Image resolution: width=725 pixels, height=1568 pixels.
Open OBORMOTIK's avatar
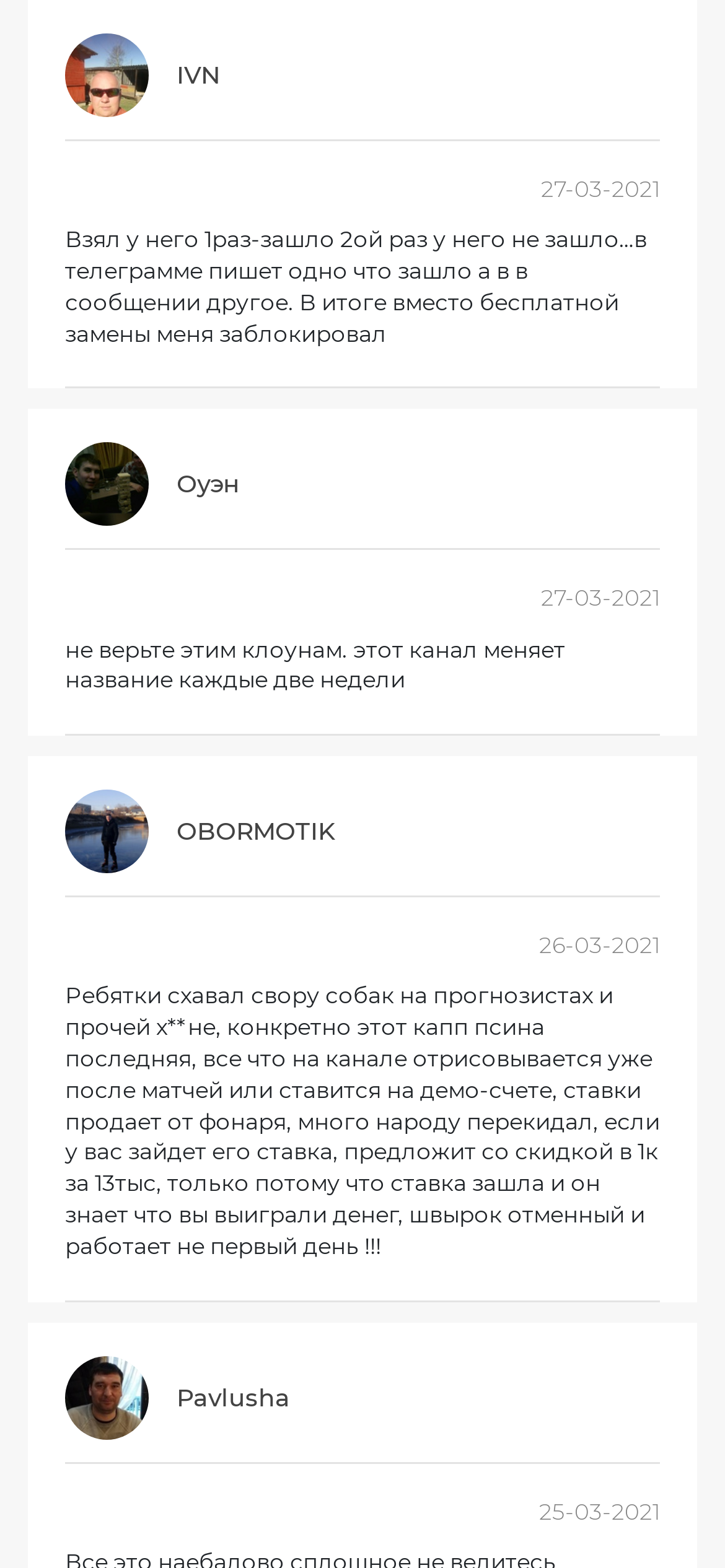coord(107,831)
